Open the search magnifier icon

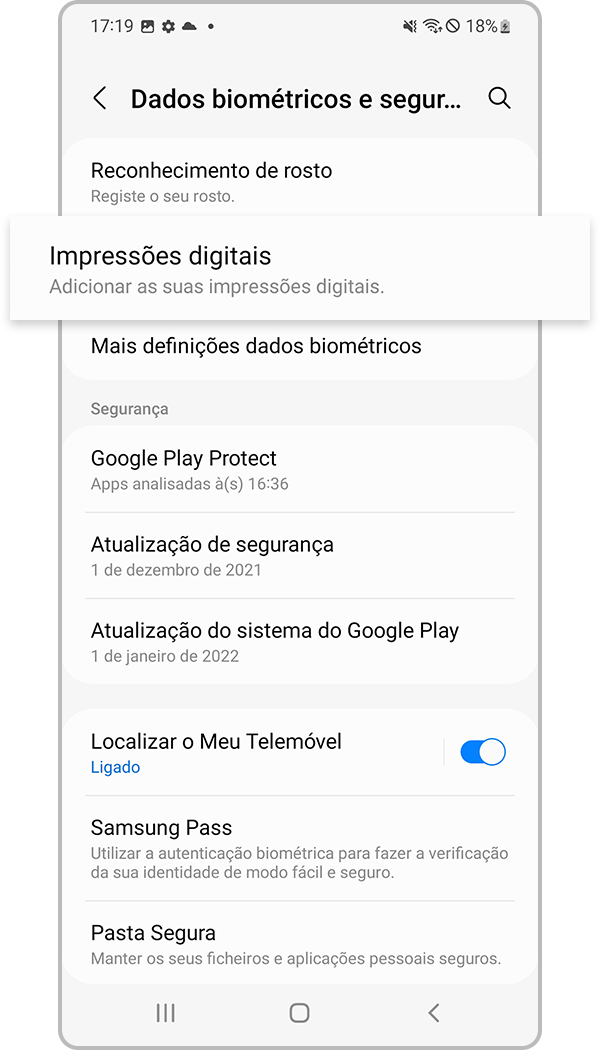click(x=499, y=98)
